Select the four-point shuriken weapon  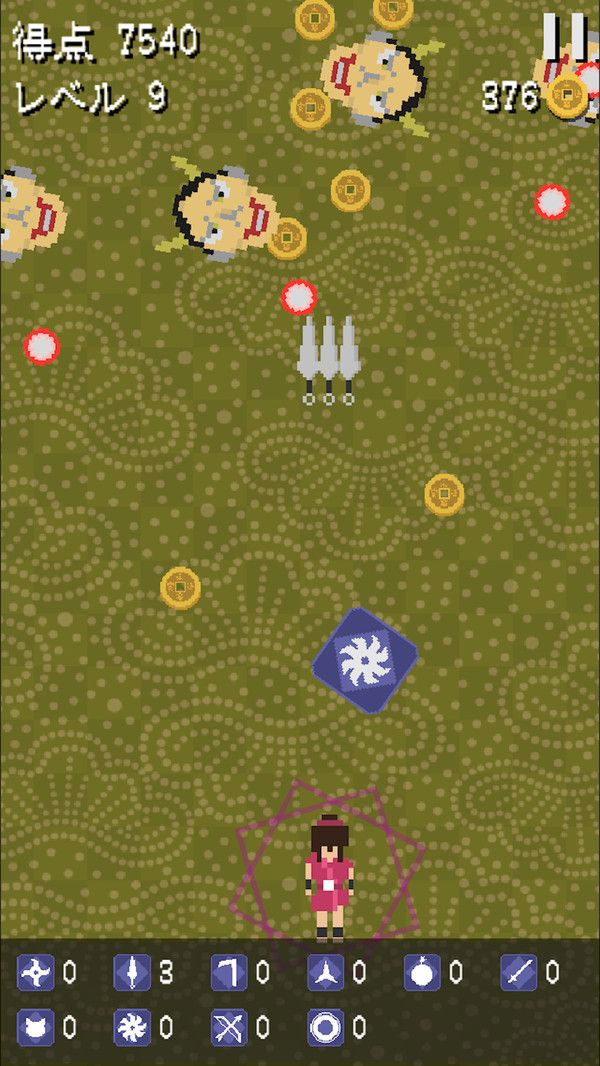pyautogui.click(x=35, y=972)
